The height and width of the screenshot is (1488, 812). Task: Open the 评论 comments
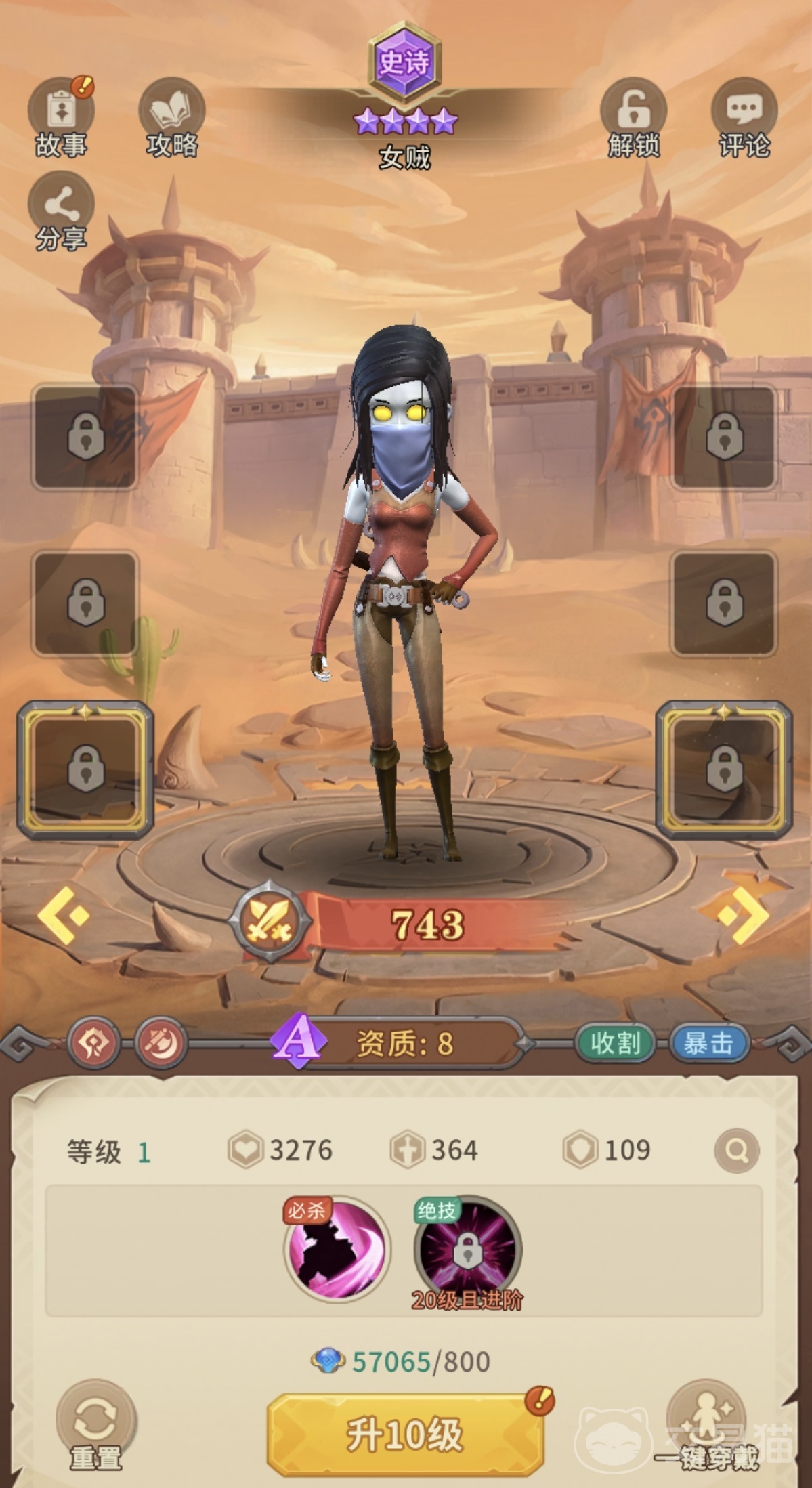(744, 117)
